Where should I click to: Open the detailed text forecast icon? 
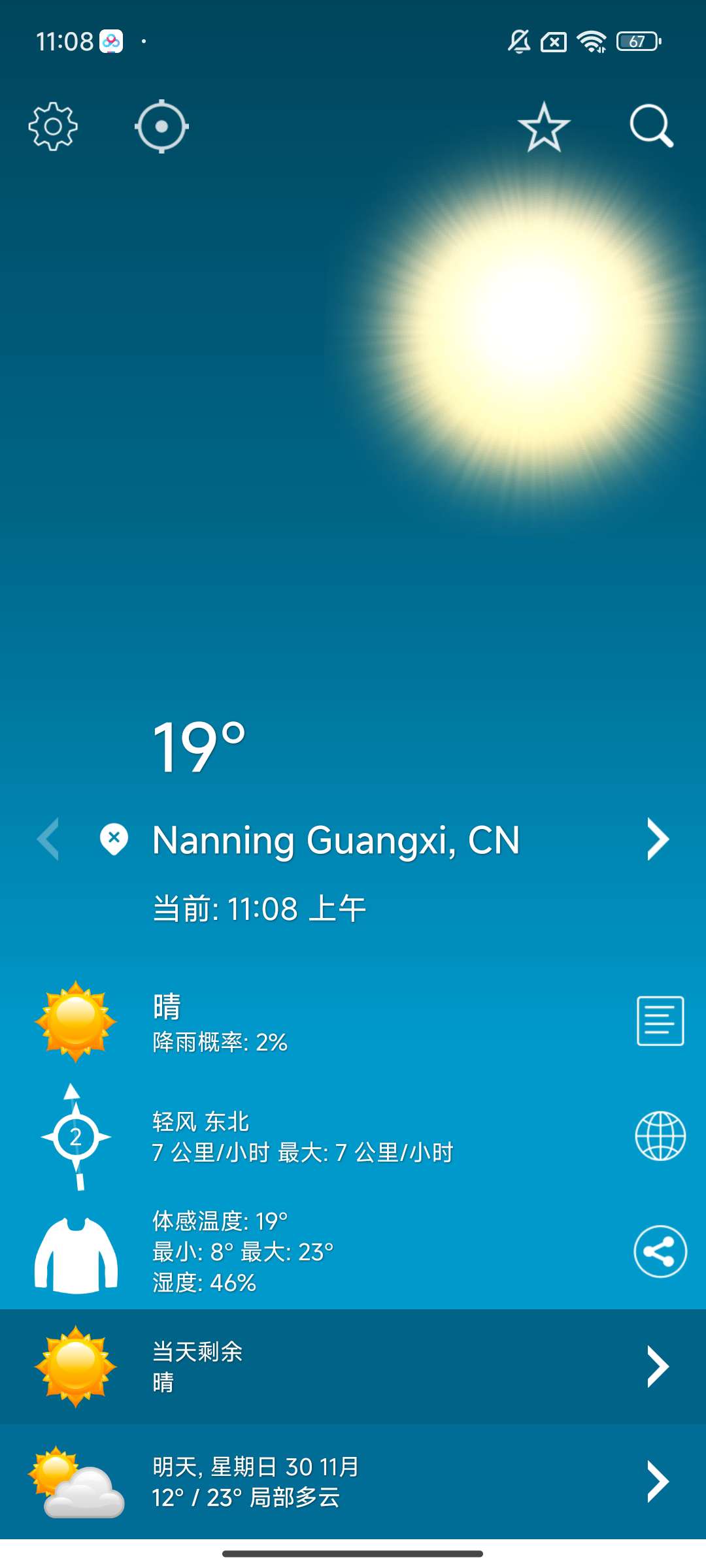660,1021
